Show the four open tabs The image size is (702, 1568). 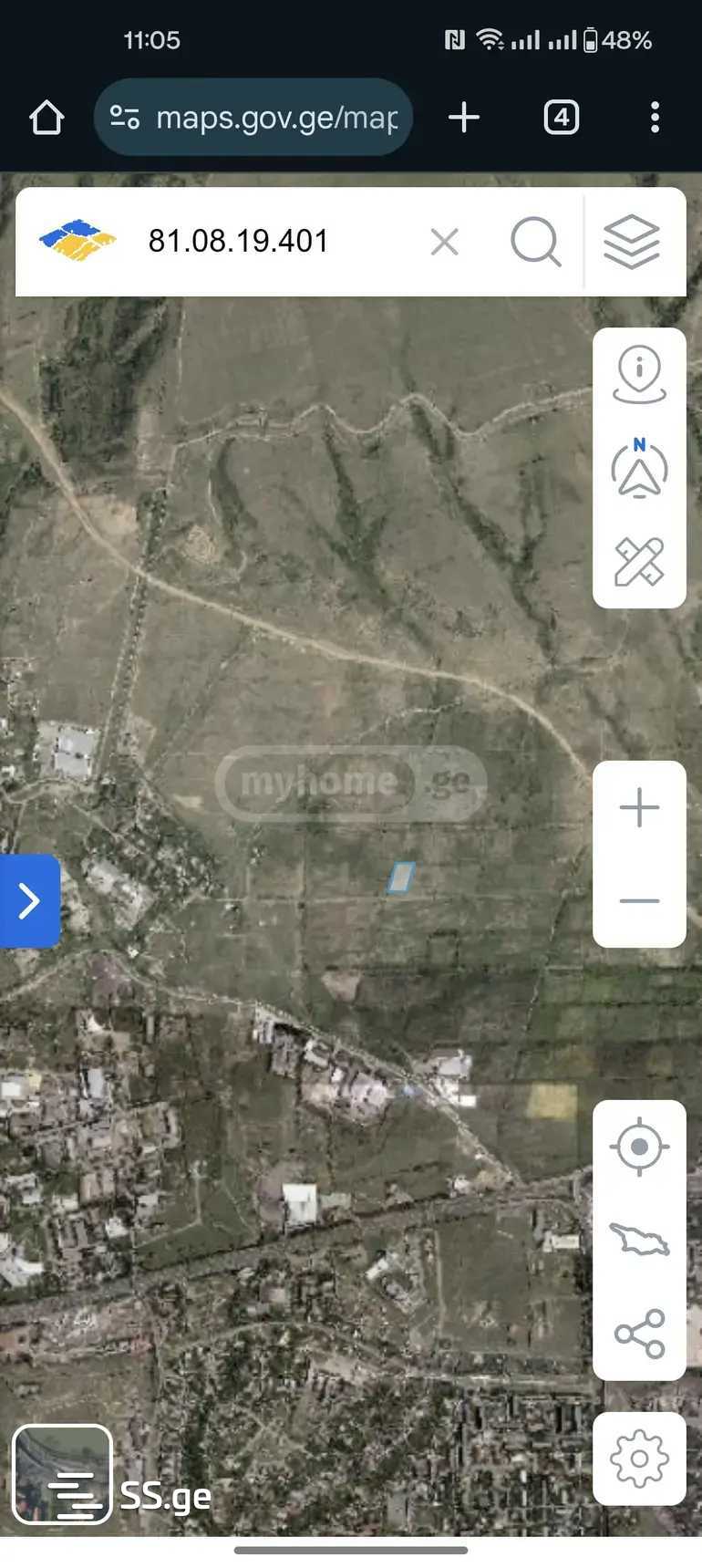click(x=561, y=118)
